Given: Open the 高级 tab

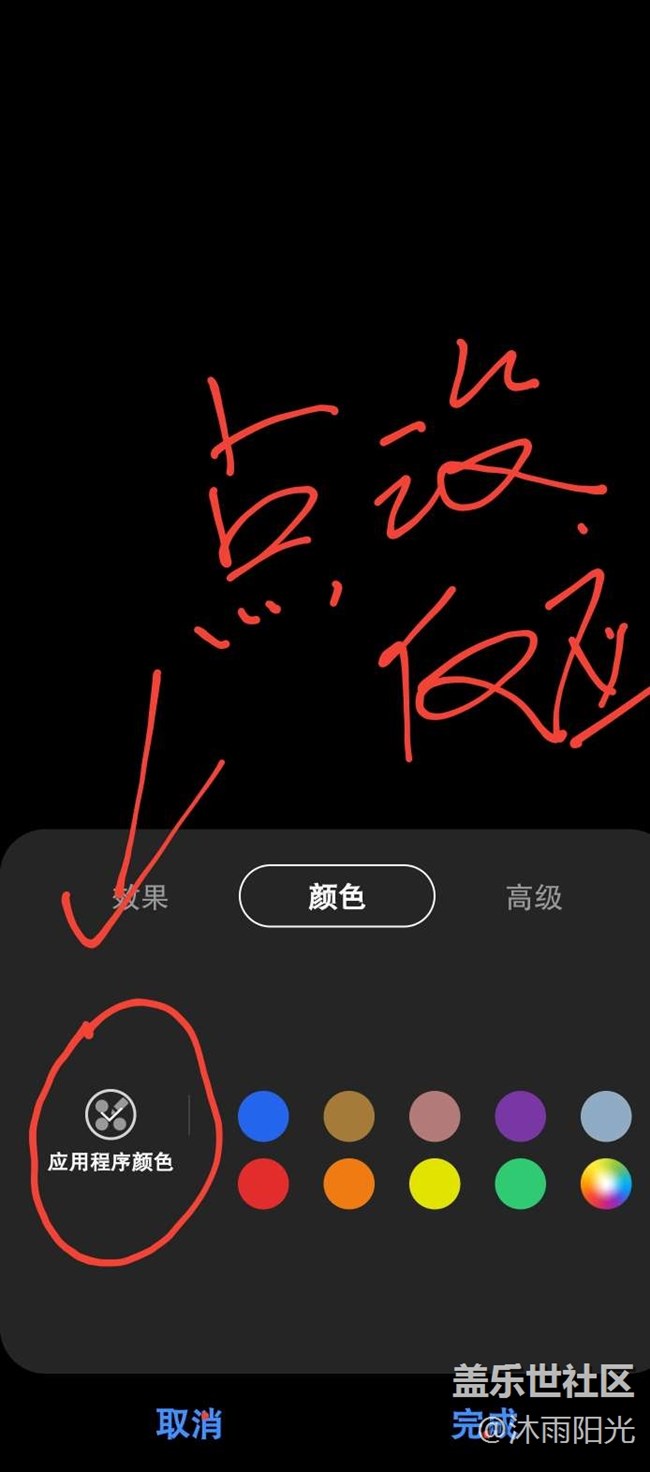Looking at the screenshot, I should pos(534,897).
